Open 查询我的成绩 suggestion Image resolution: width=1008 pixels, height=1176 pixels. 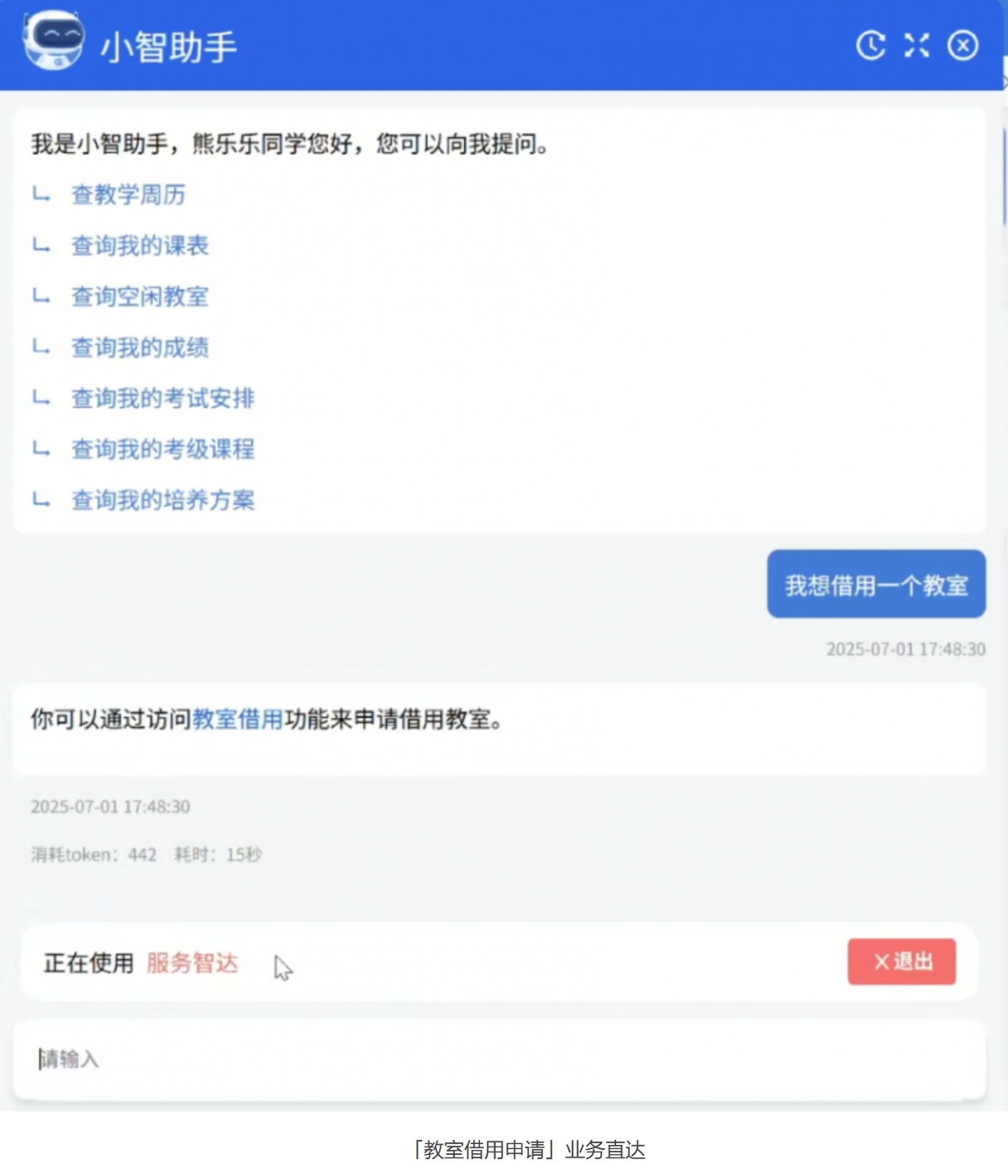(140, 347)
